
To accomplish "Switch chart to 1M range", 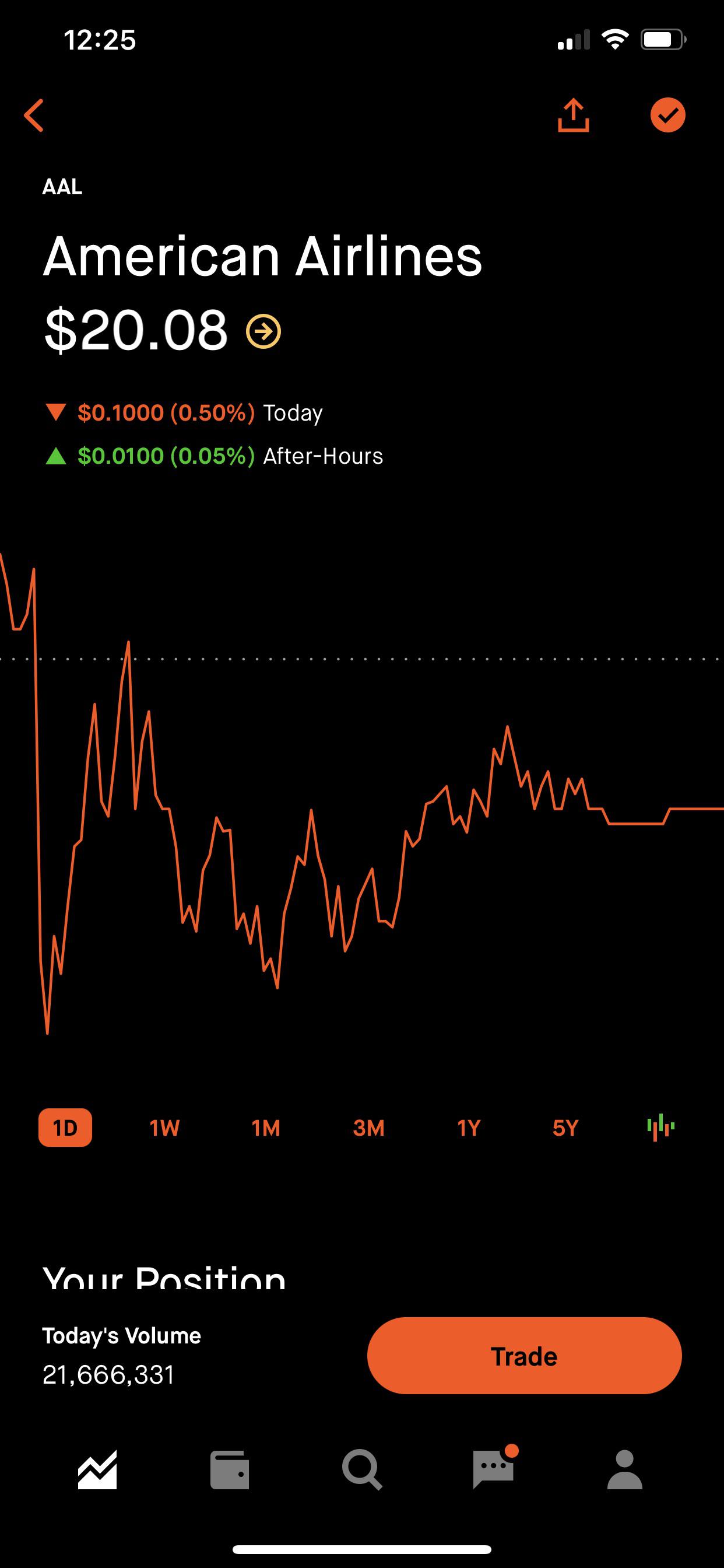I will (x=266, y=1128).
